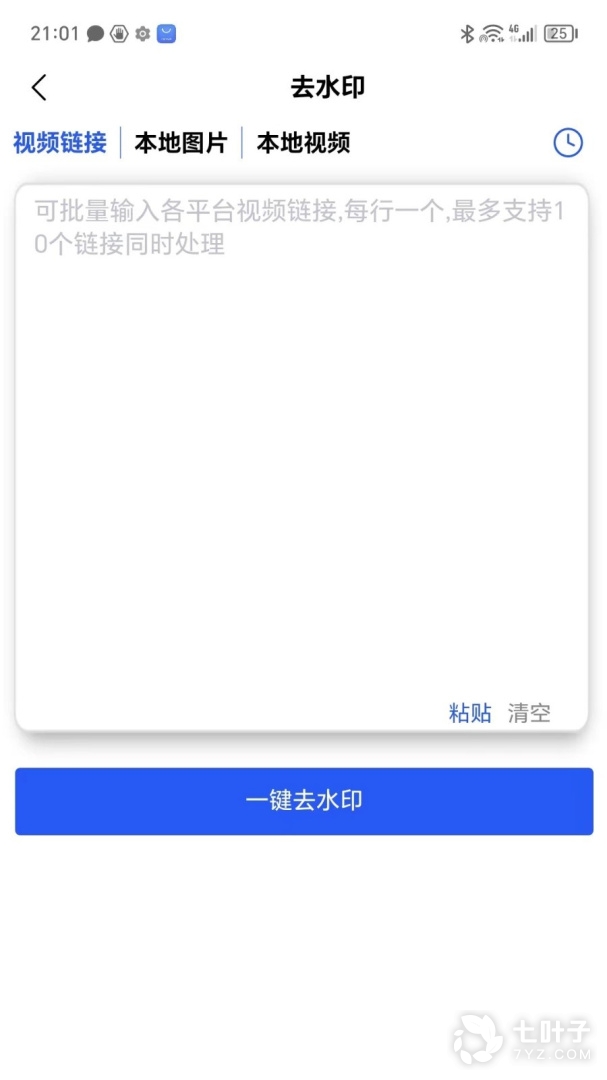Go back using the top-left arrow

tap(39, 88)
